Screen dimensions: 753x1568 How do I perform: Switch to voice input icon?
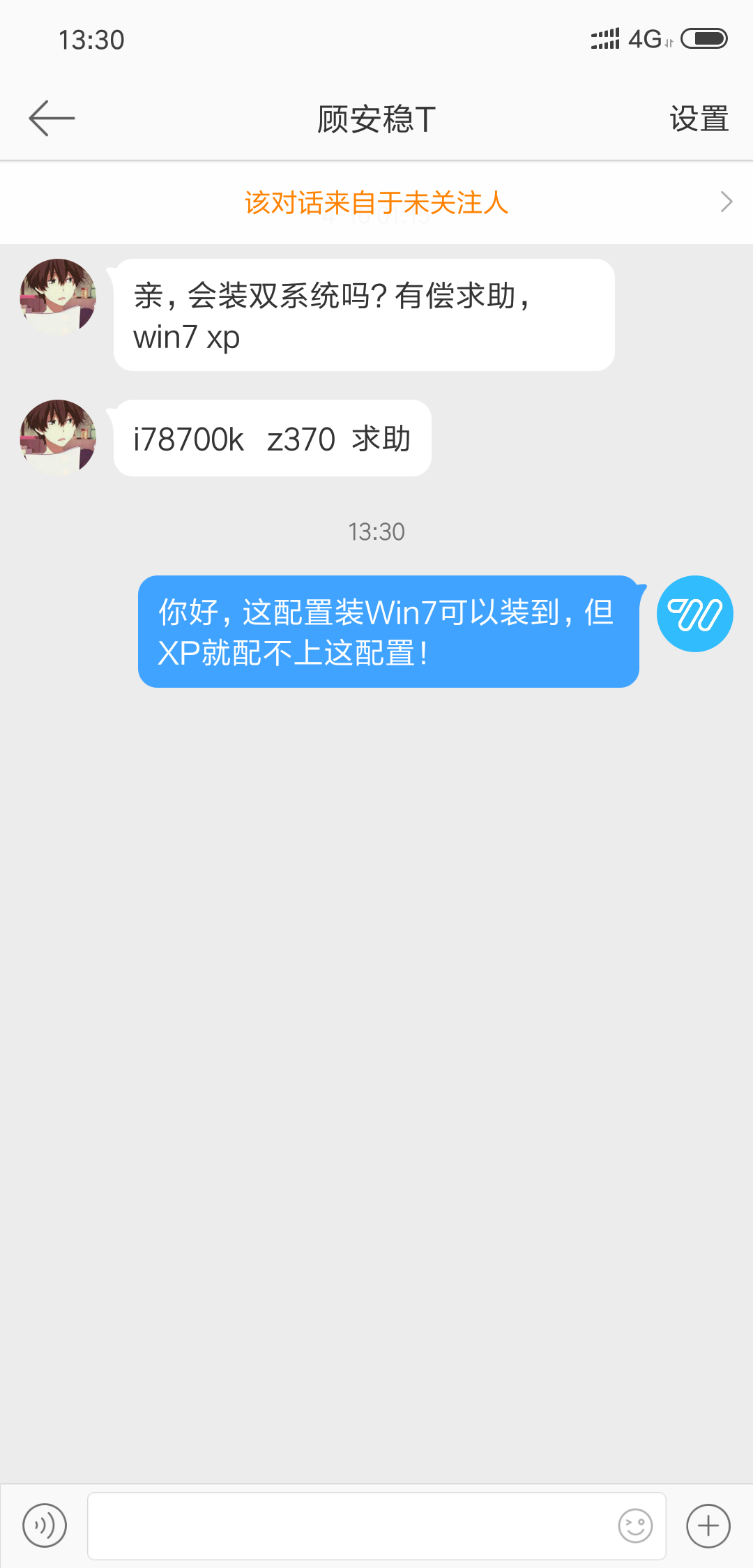(x=45, y=1525)
